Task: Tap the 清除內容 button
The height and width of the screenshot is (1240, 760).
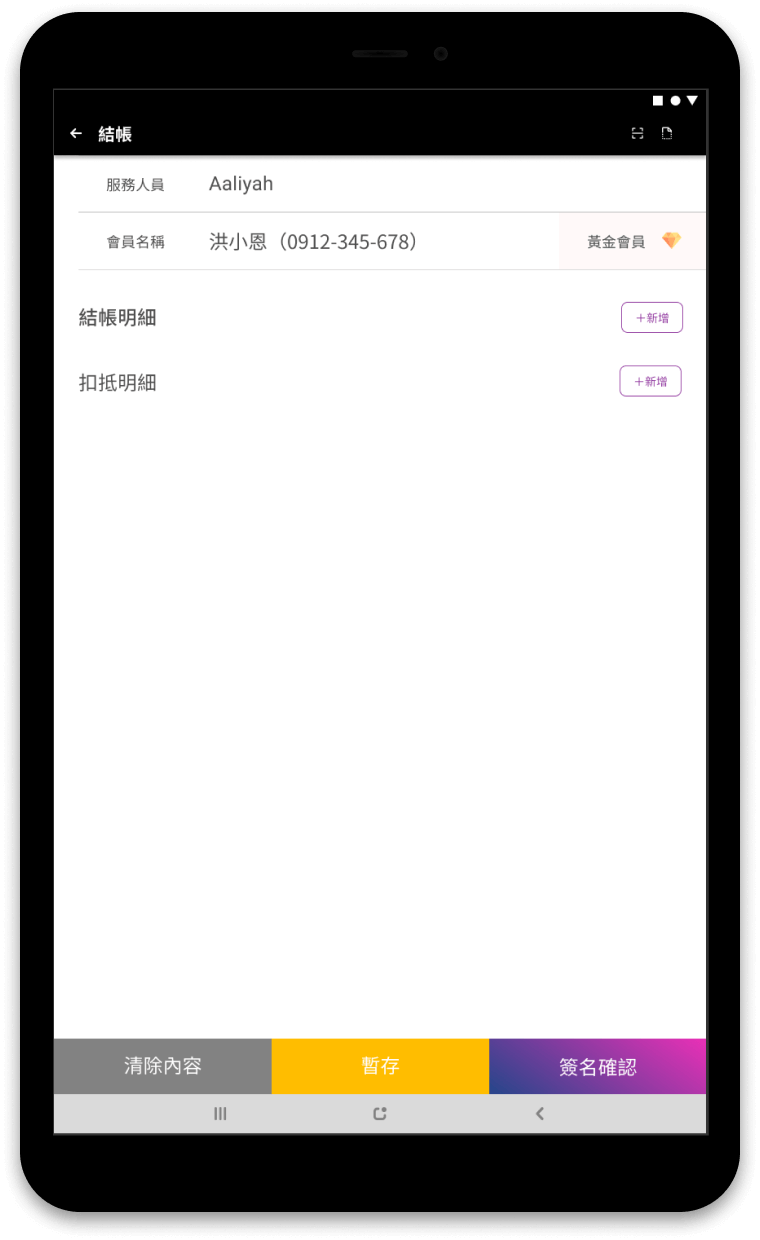Action: [163, 1066]
